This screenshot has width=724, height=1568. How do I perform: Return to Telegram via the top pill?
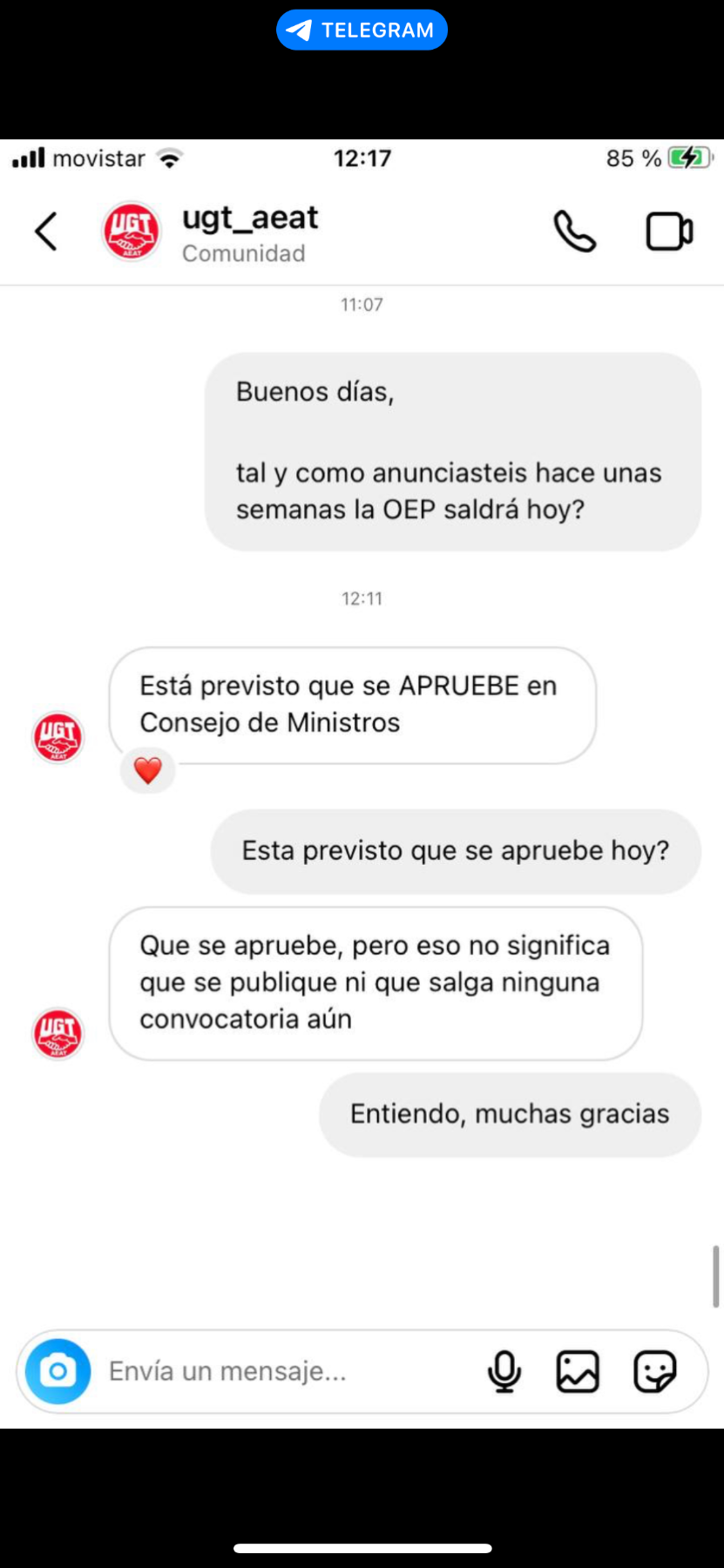tap(362, 30)
